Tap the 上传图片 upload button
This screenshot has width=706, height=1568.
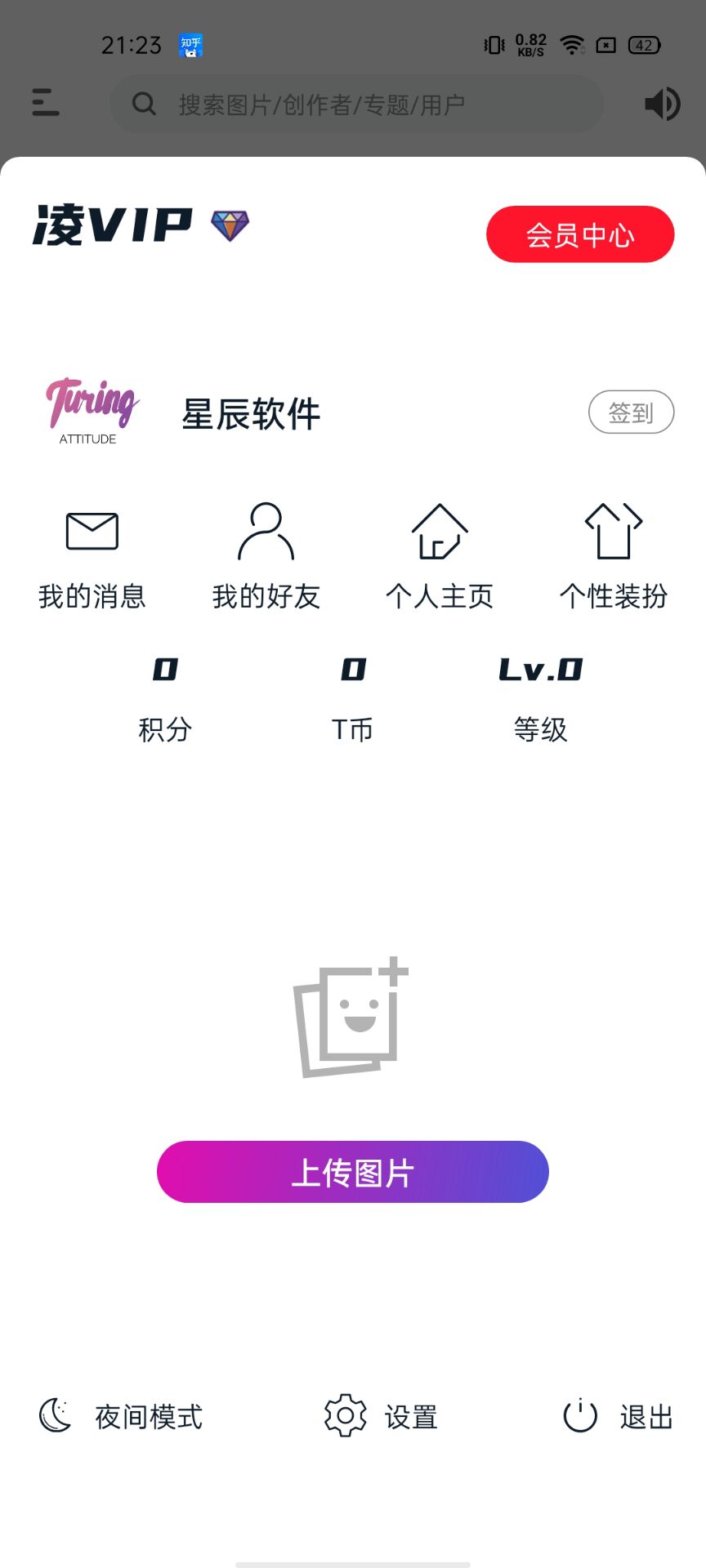pyautogui.click(x=353, y=1172)
